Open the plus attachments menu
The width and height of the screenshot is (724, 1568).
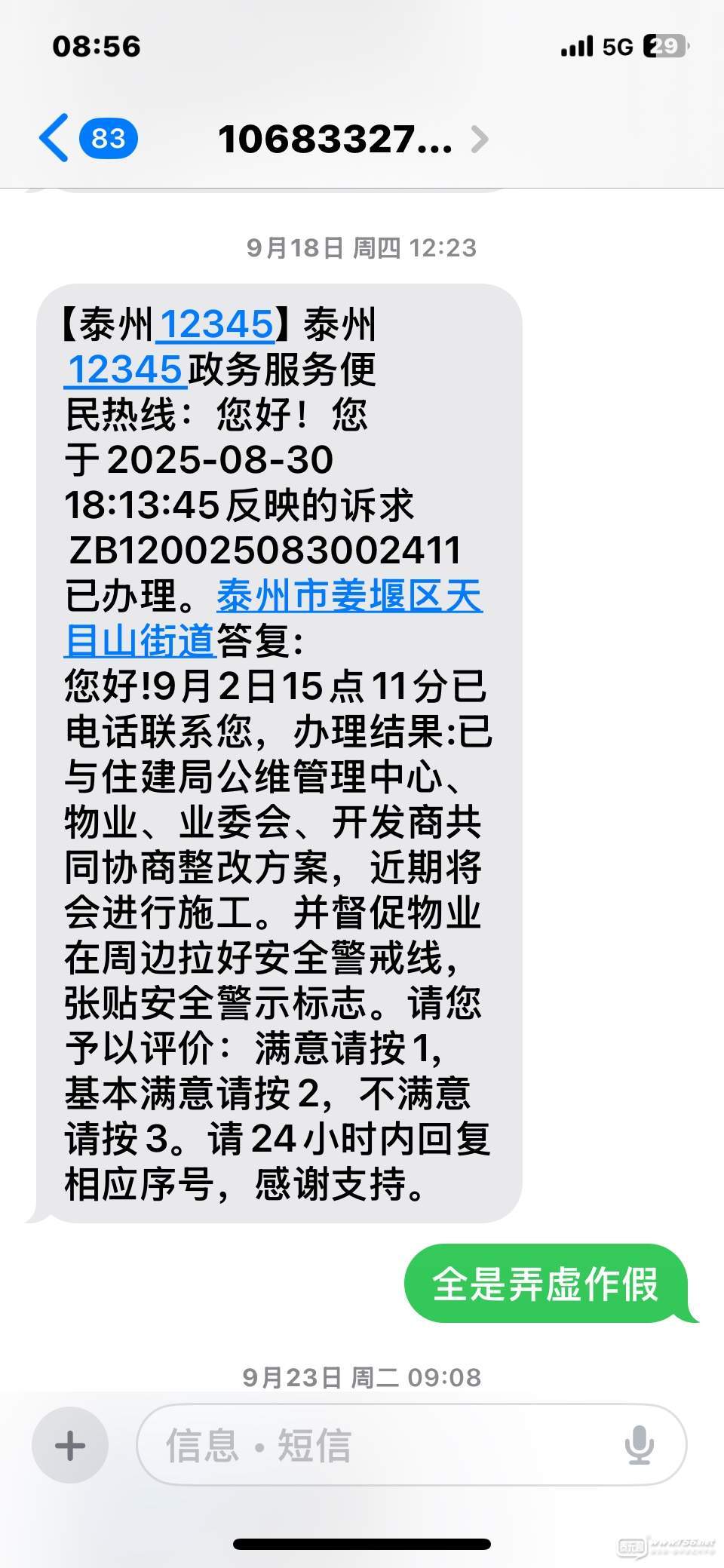coord(70,1445)
